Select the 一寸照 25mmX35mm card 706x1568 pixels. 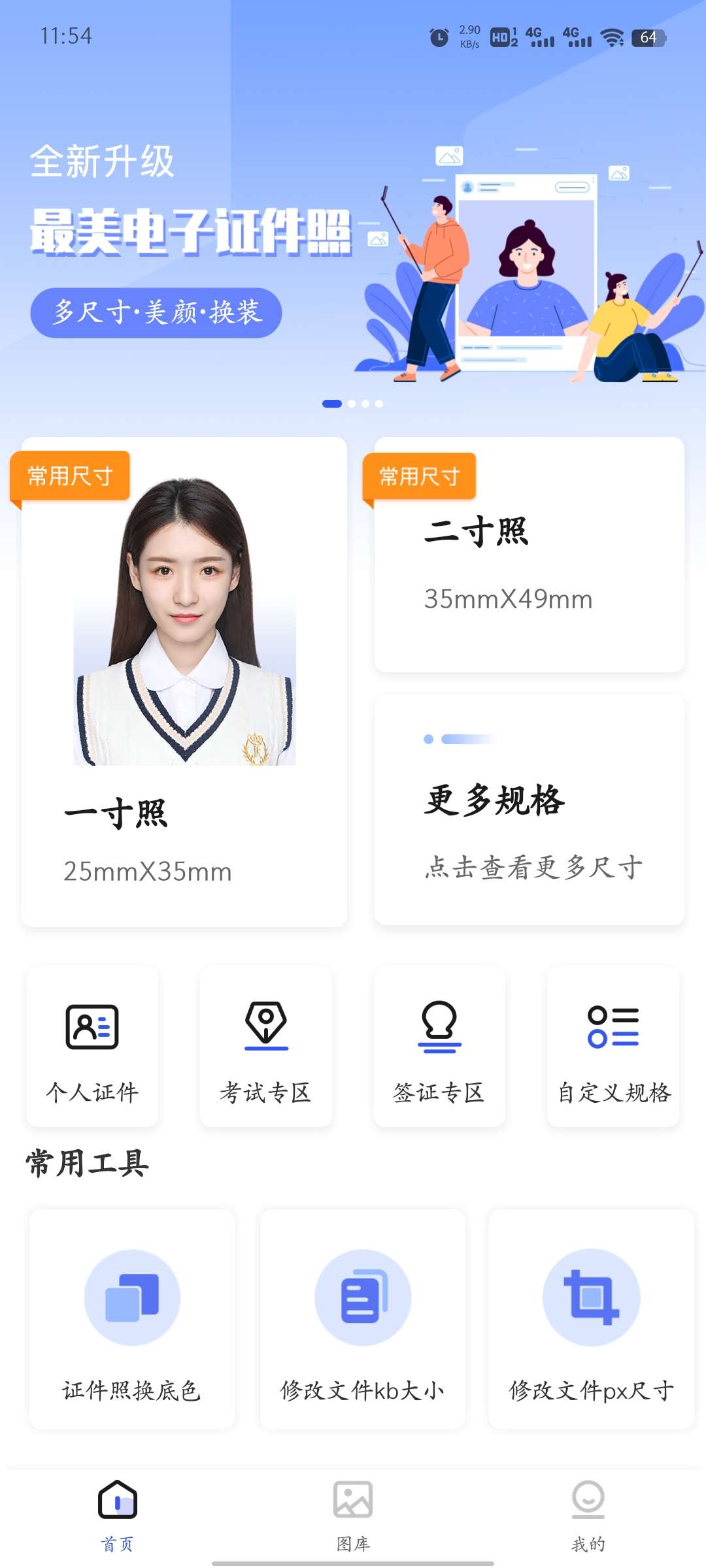pos(184,683)
